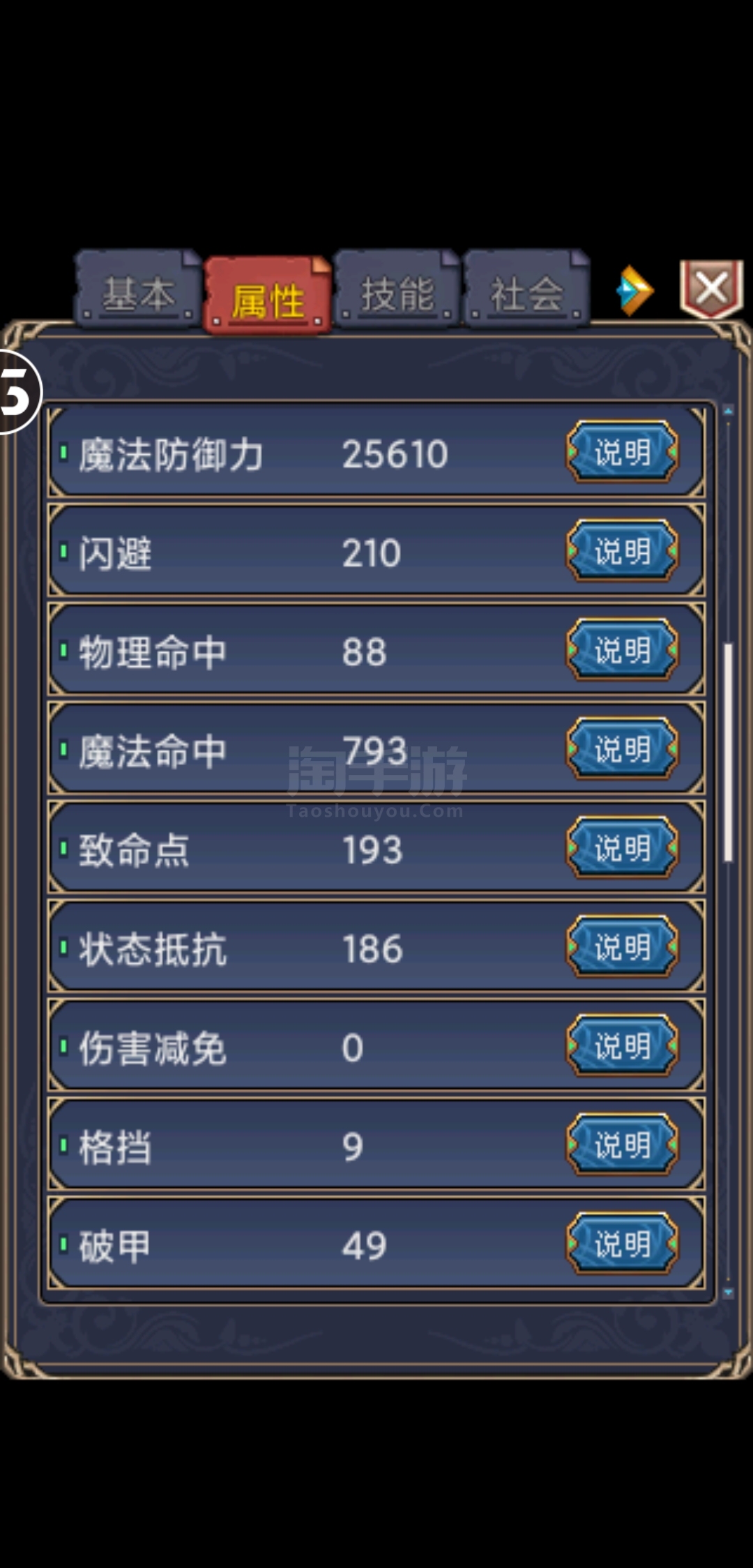Select the 属性 tab
The width and height of the screenshot is (753, 1568).
tap(268, 296)
